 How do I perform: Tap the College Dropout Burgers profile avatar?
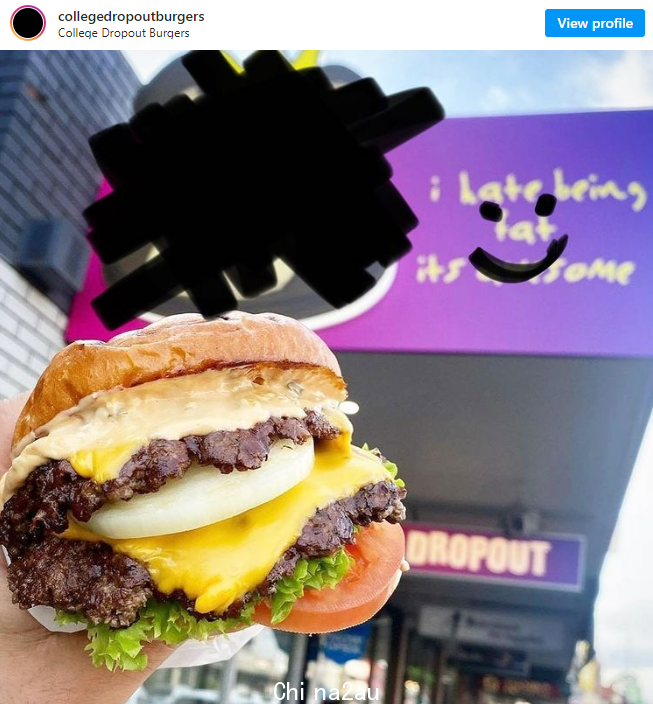tap(28, 23)
